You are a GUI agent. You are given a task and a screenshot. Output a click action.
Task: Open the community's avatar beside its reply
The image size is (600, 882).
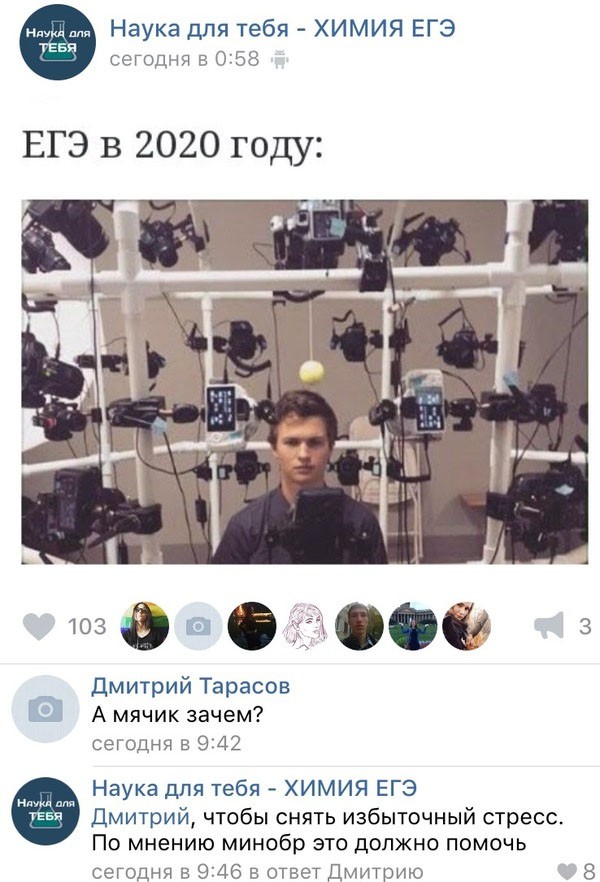(x=45, y=810)
